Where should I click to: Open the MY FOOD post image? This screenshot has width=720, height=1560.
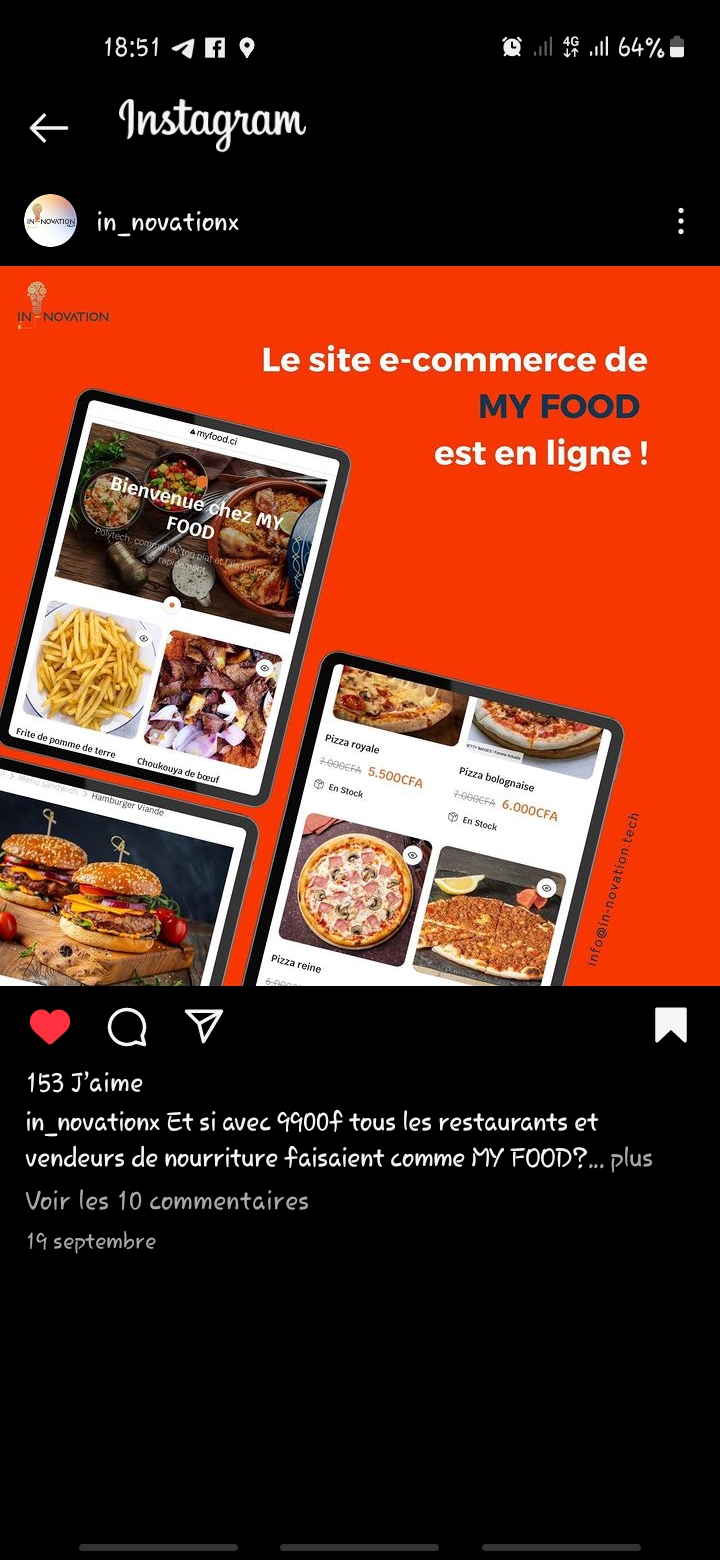point(360,625)
